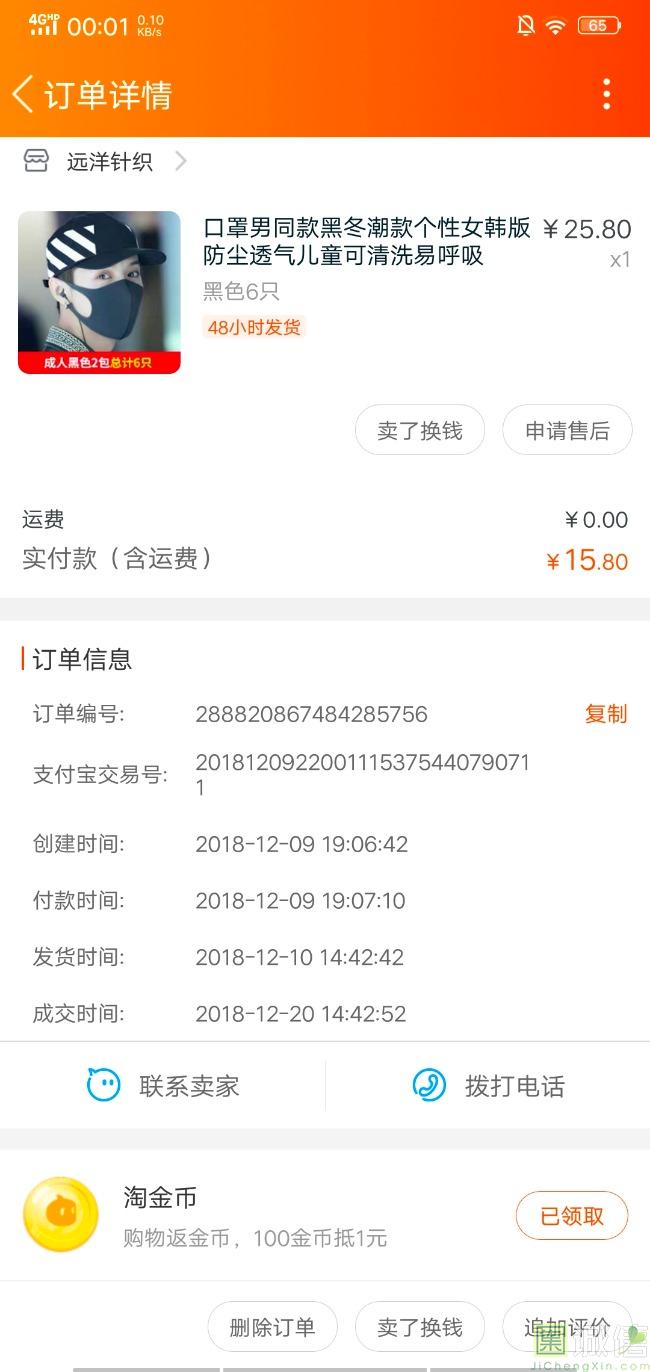Delete this order with 删除订单

pyautogui.click(x=272, y=1327)
